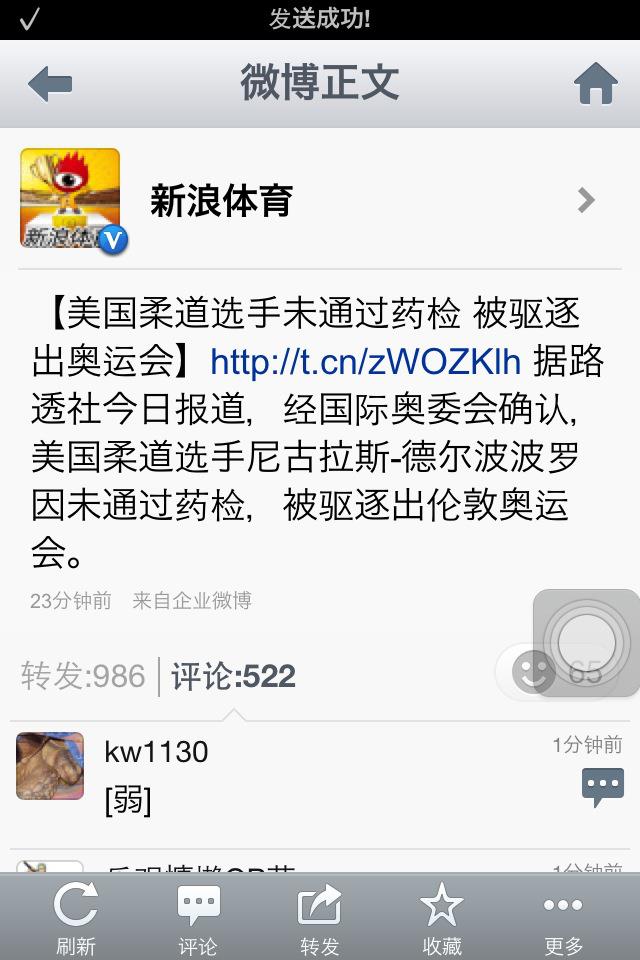Open the home icon in header

coord(595,84)
